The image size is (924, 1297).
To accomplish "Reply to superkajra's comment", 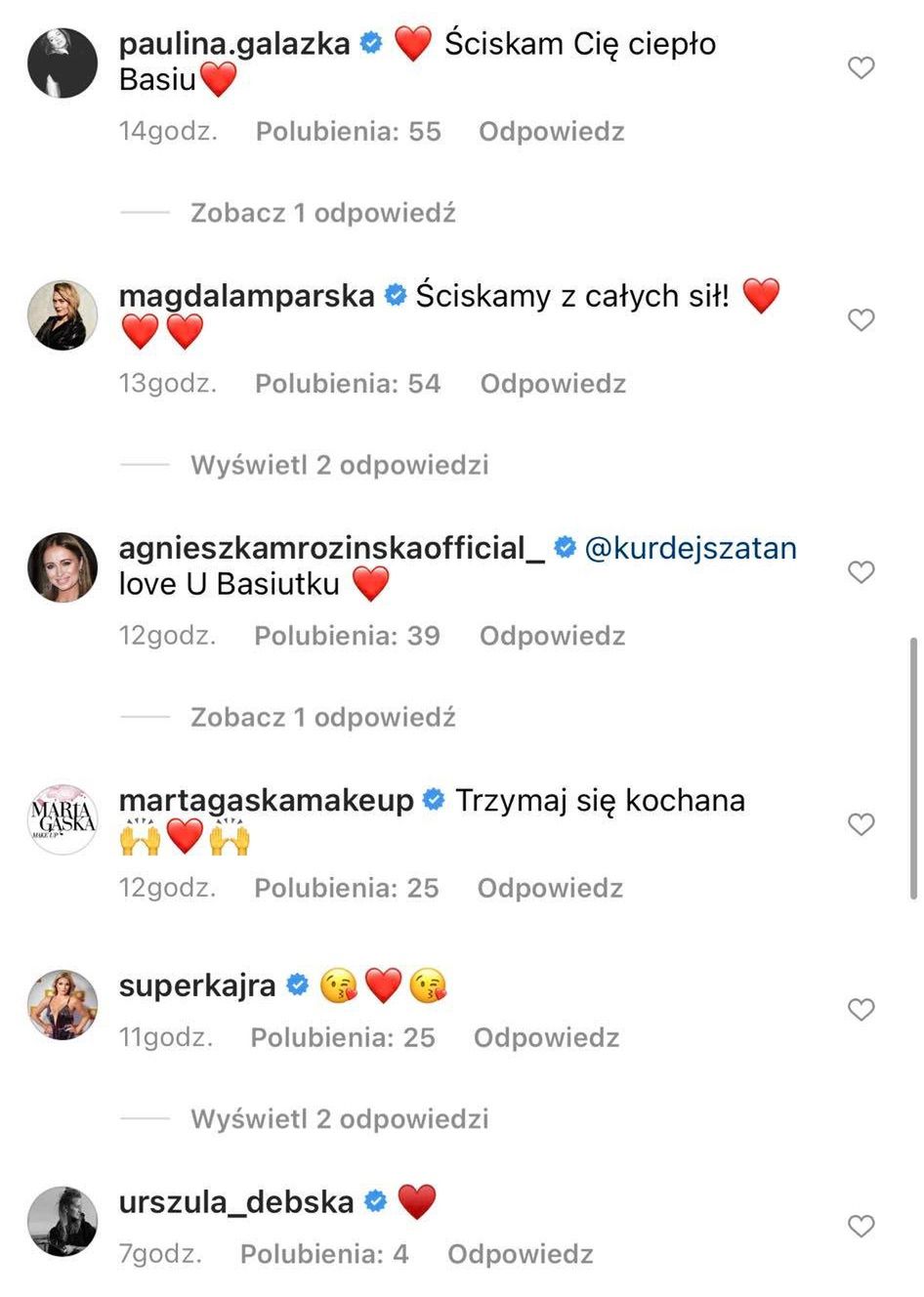I will [546, 1037].
